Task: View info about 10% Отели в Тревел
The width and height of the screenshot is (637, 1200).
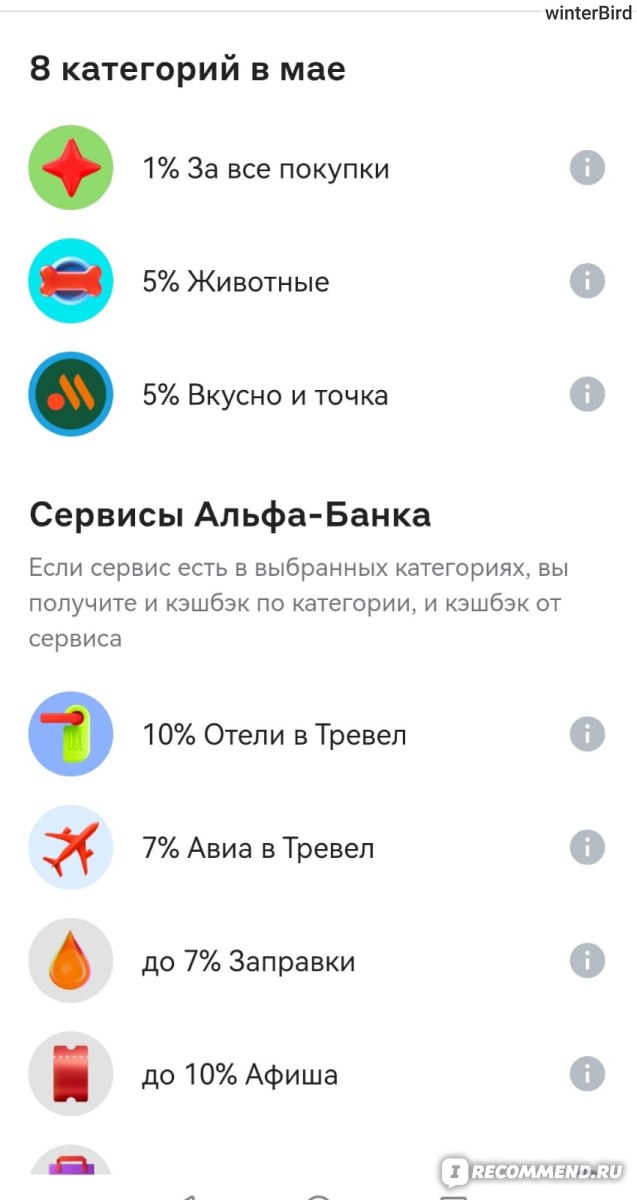Action: point(587,735)
